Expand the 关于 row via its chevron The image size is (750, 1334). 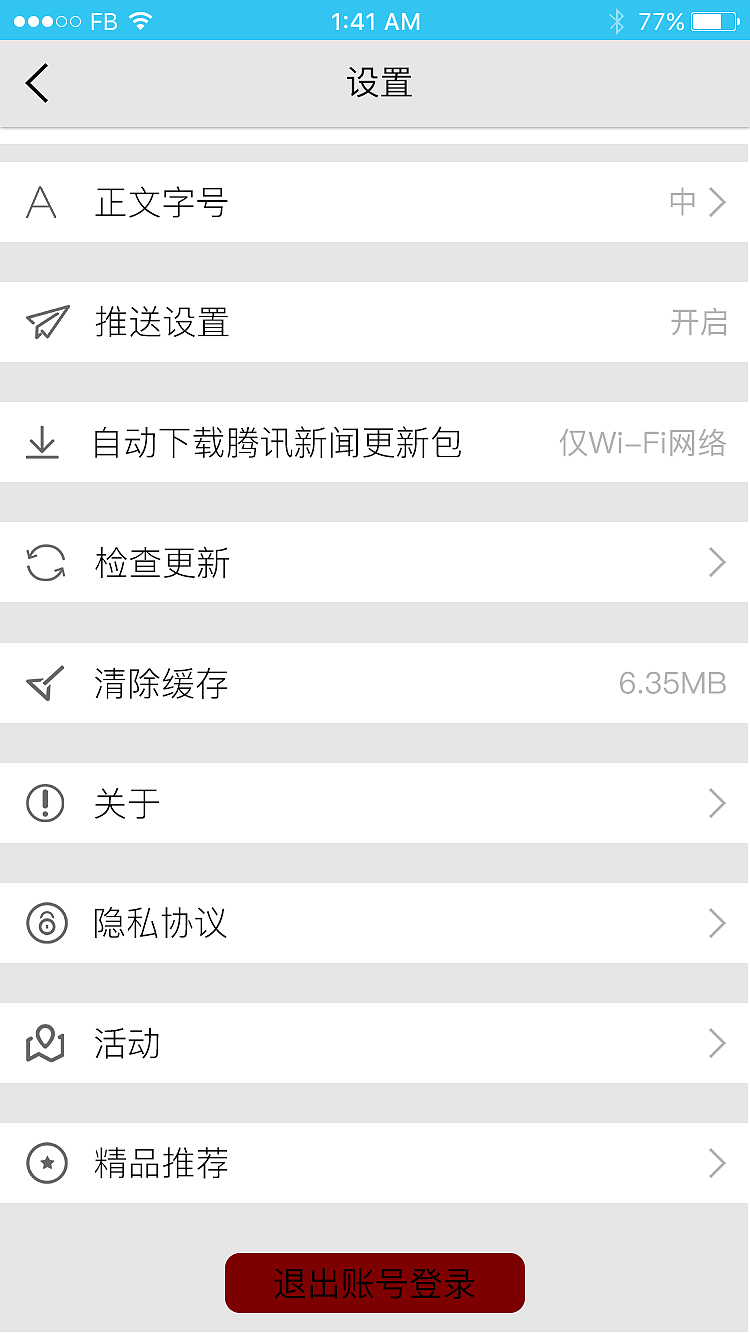(x=716, y=803)
